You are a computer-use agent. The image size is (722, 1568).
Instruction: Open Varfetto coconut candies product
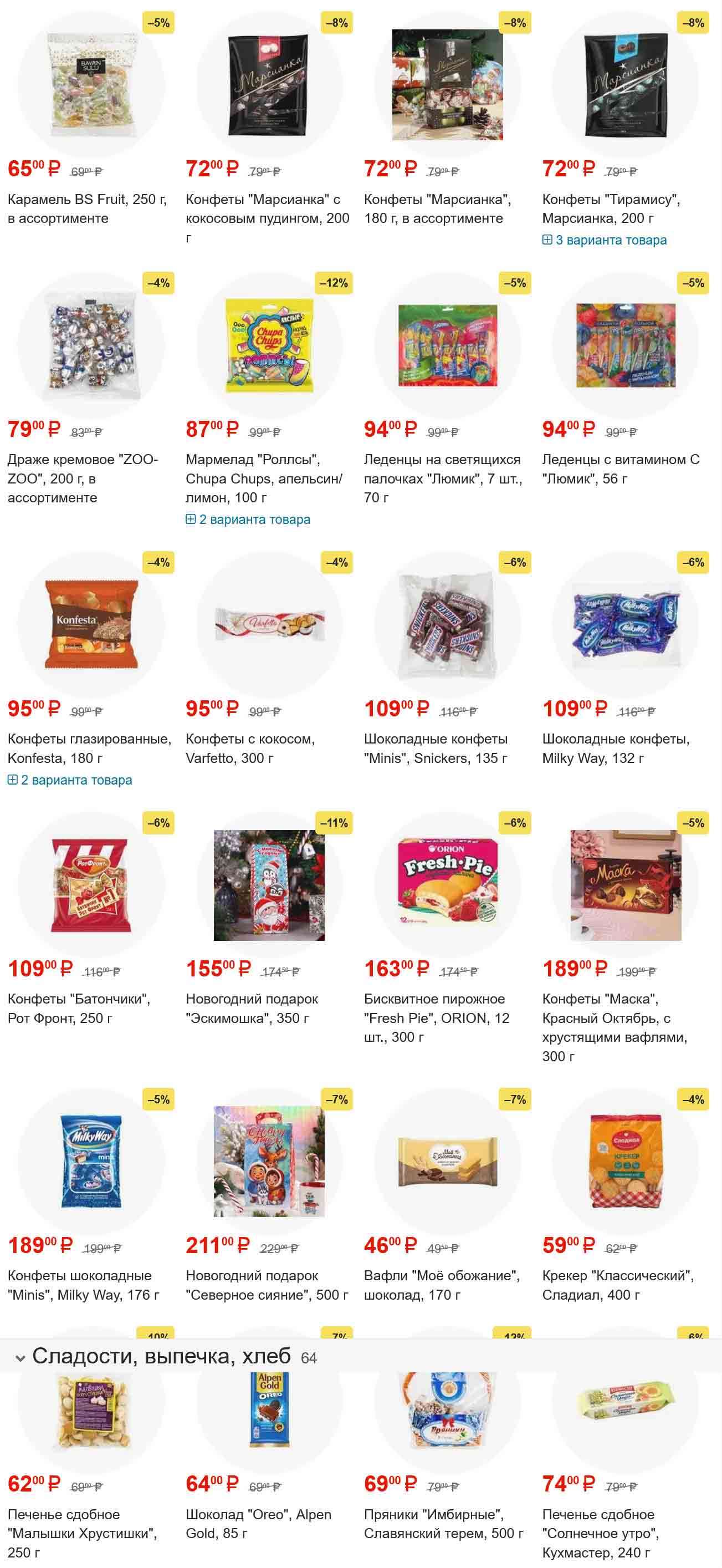coord(250,748)
